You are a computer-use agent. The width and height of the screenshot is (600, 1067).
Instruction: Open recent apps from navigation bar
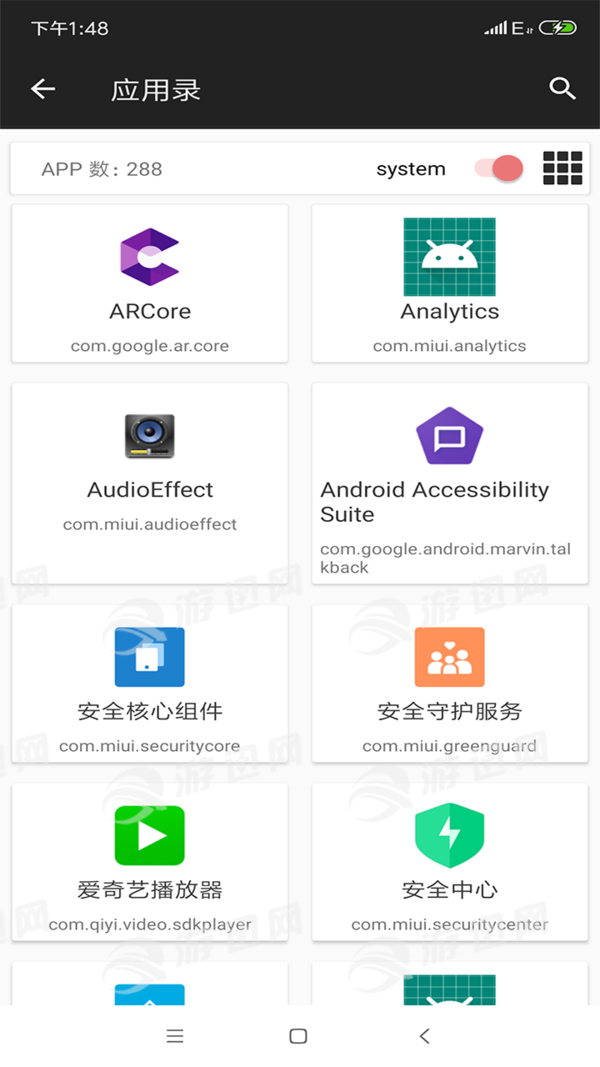point(175,1036)
